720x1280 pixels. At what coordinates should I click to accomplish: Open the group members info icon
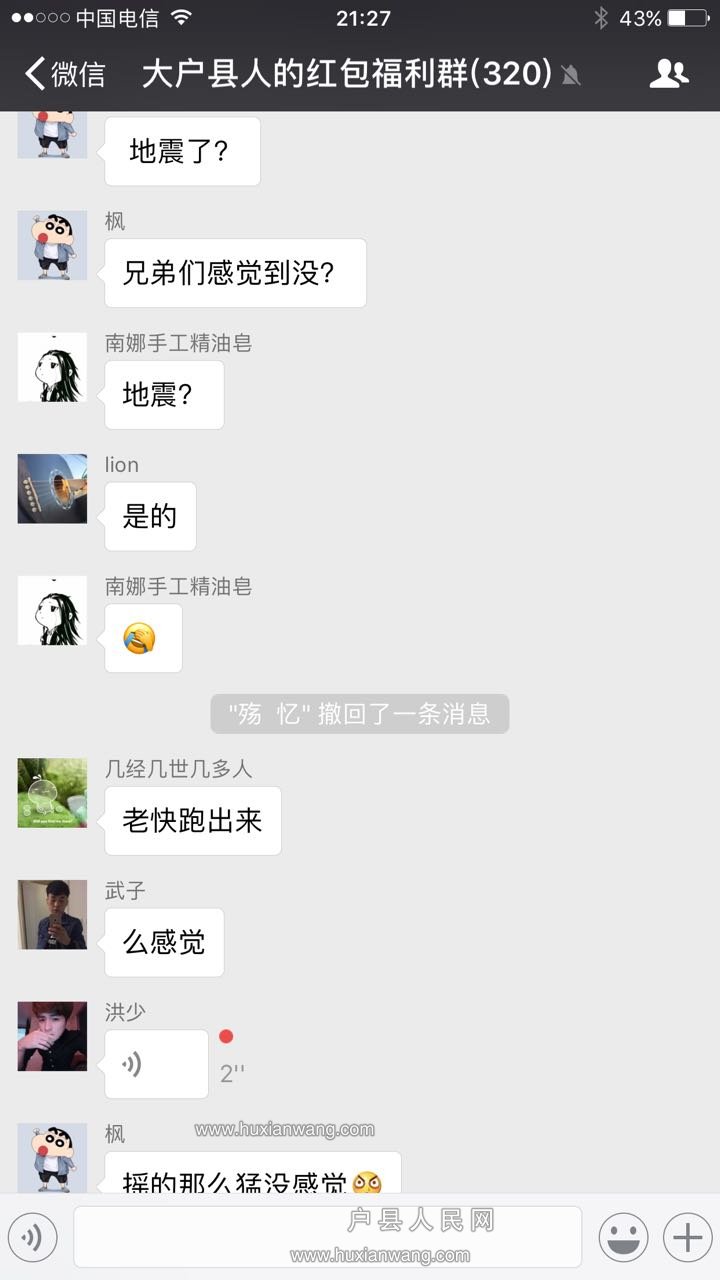[668, 74]
